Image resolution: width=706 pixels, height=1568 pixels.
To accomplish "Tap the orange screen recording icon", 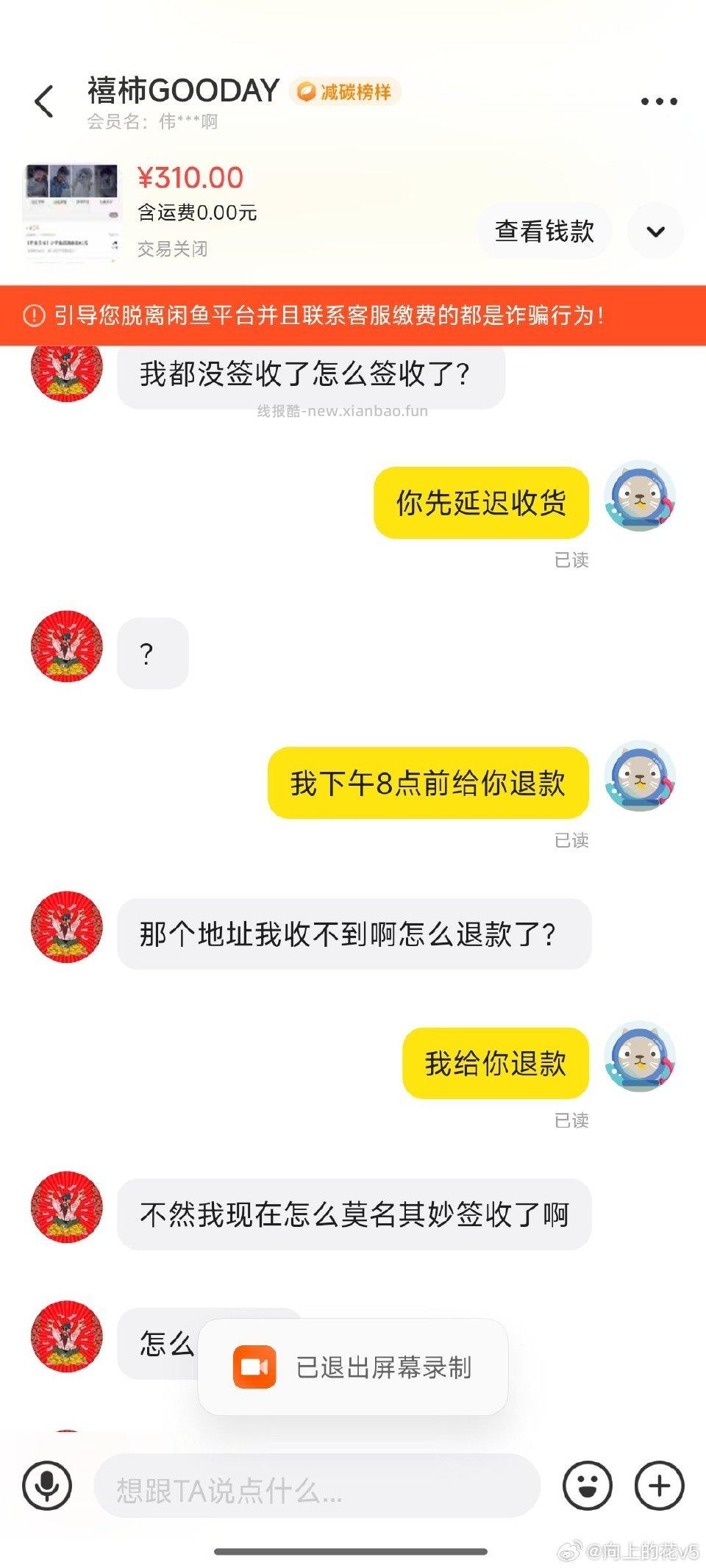I will [x=254, y=1368].
